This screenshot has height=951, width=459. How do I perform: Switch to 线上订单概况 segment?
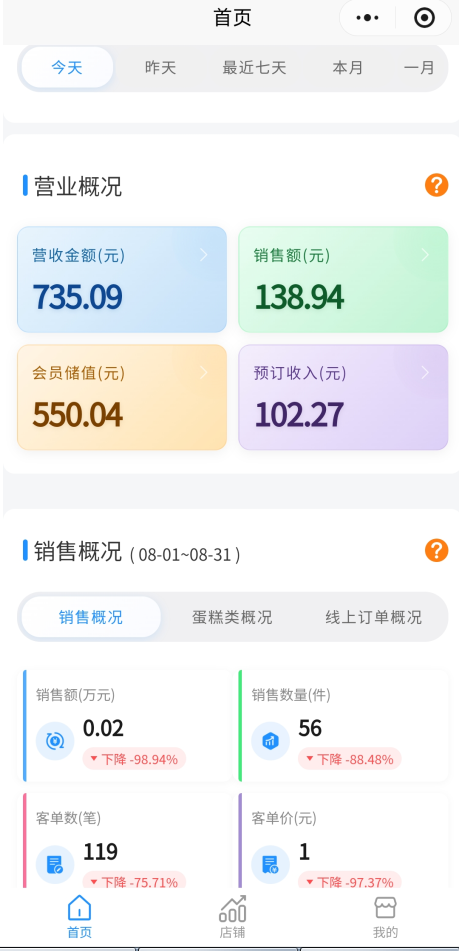(x=374, y=617)
